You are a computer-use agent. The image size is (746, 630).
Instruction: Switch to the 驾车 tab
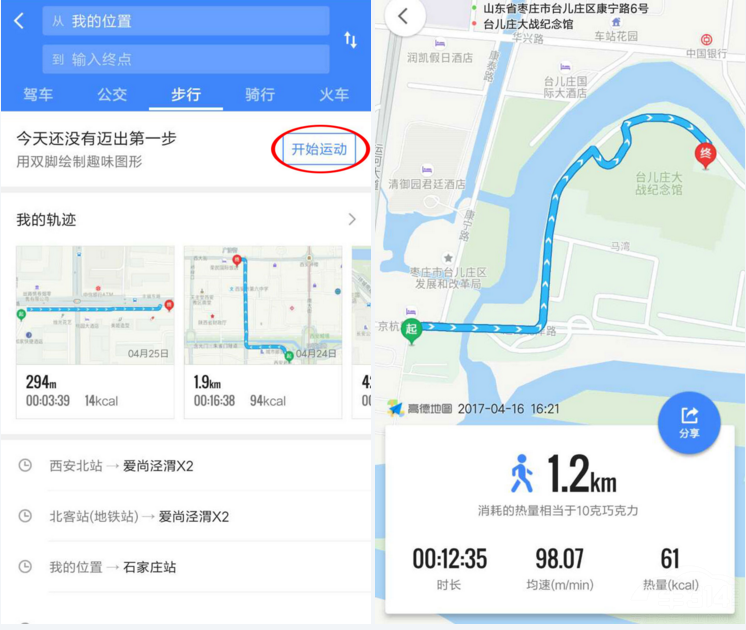coord(38,95)
